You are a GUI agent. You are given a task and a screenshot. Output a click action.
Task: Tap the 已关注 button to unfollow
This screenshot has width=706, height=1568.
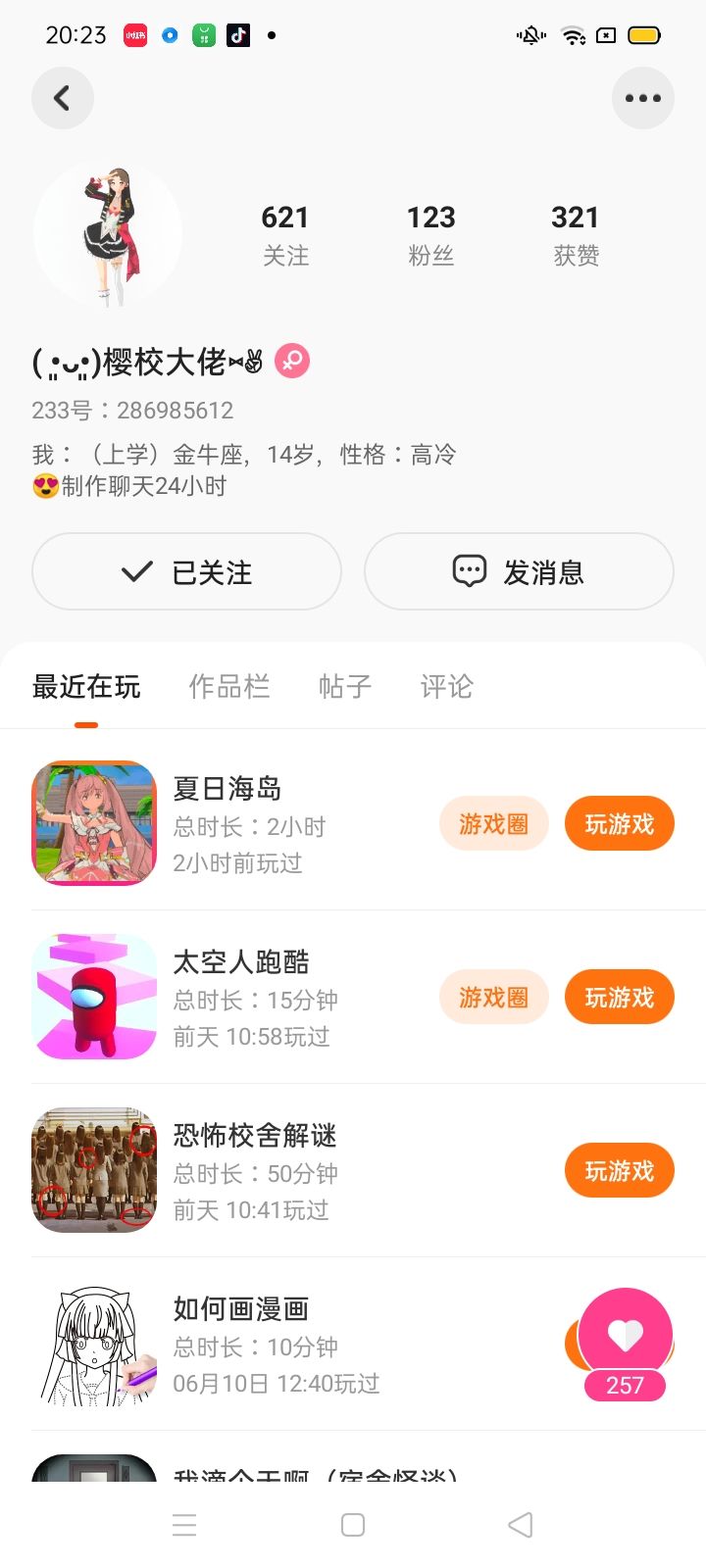pyautogui.click(x=186, y=571)
